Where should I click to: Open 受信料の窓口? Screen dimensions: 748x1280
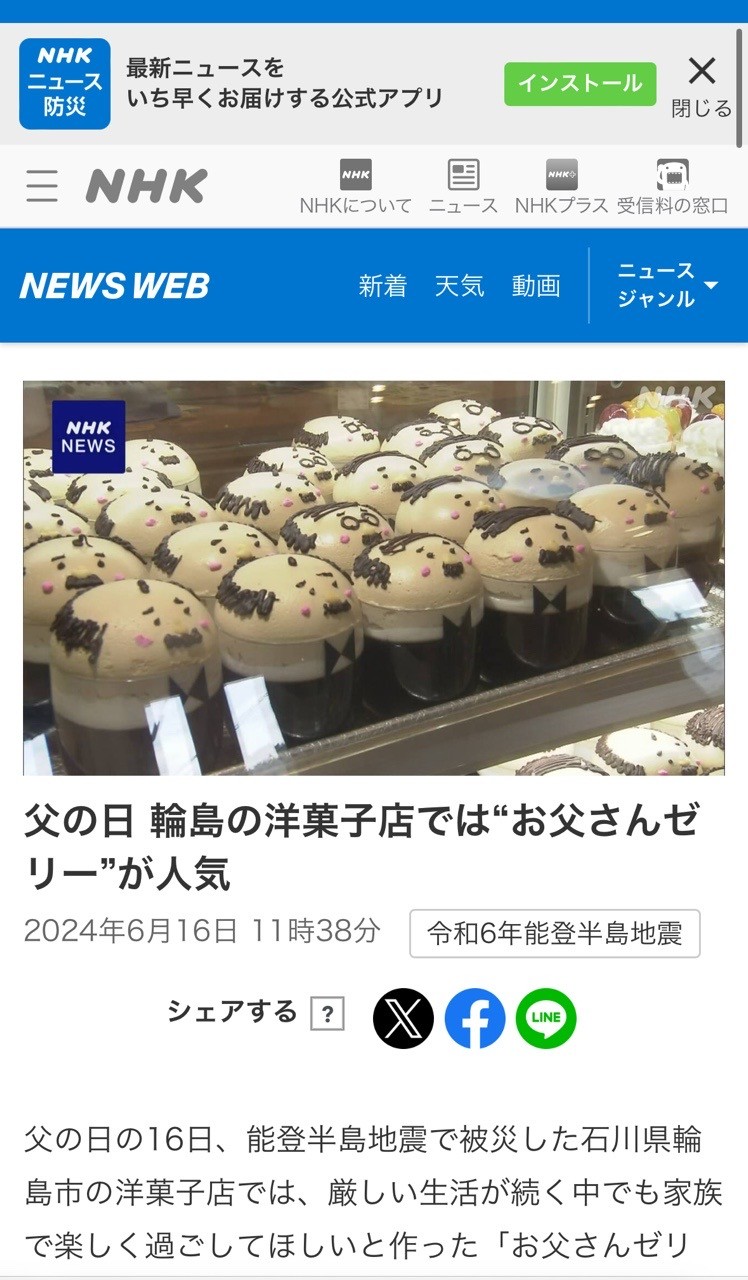pyautogui.click(x=672, y=187)
